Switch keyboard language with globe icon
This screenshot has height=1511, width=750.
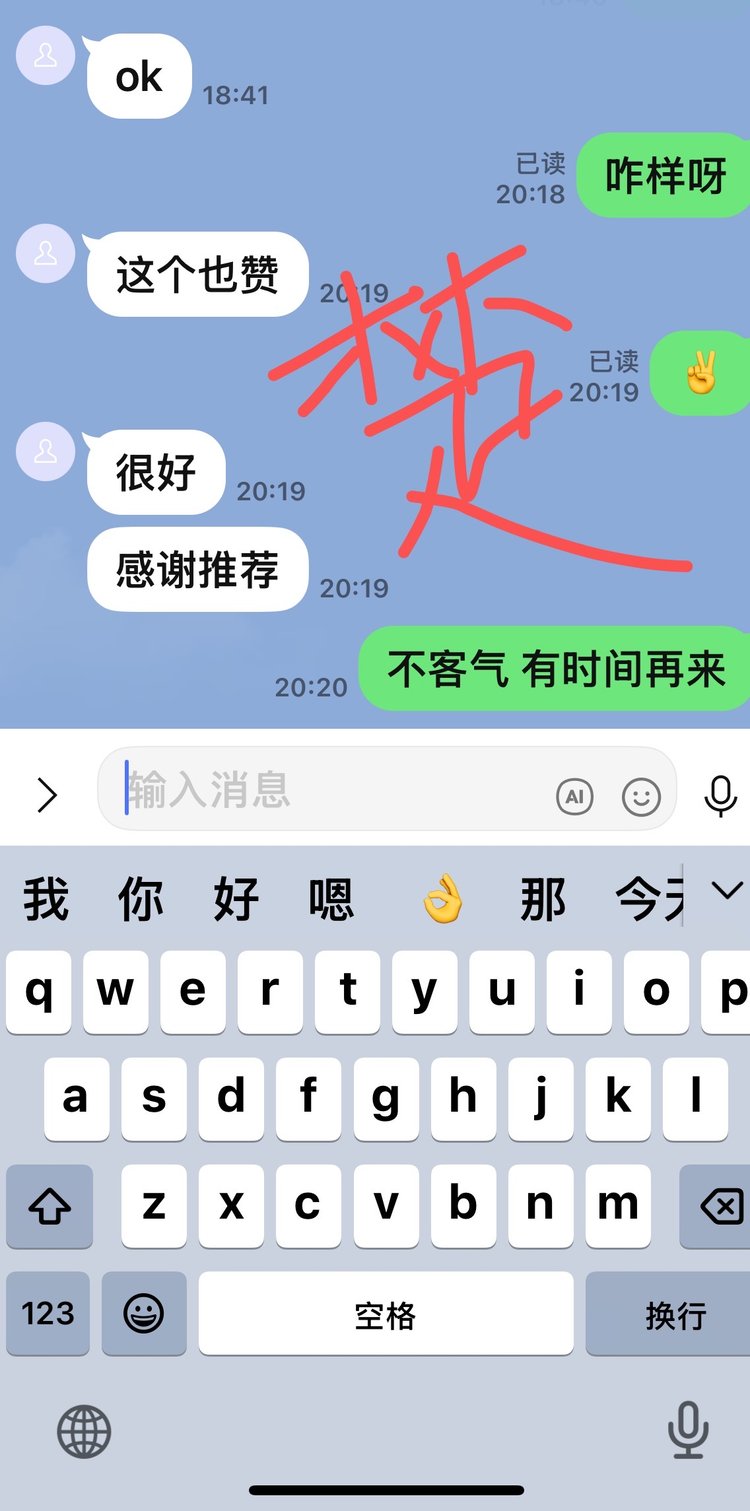pos(84,1431)
